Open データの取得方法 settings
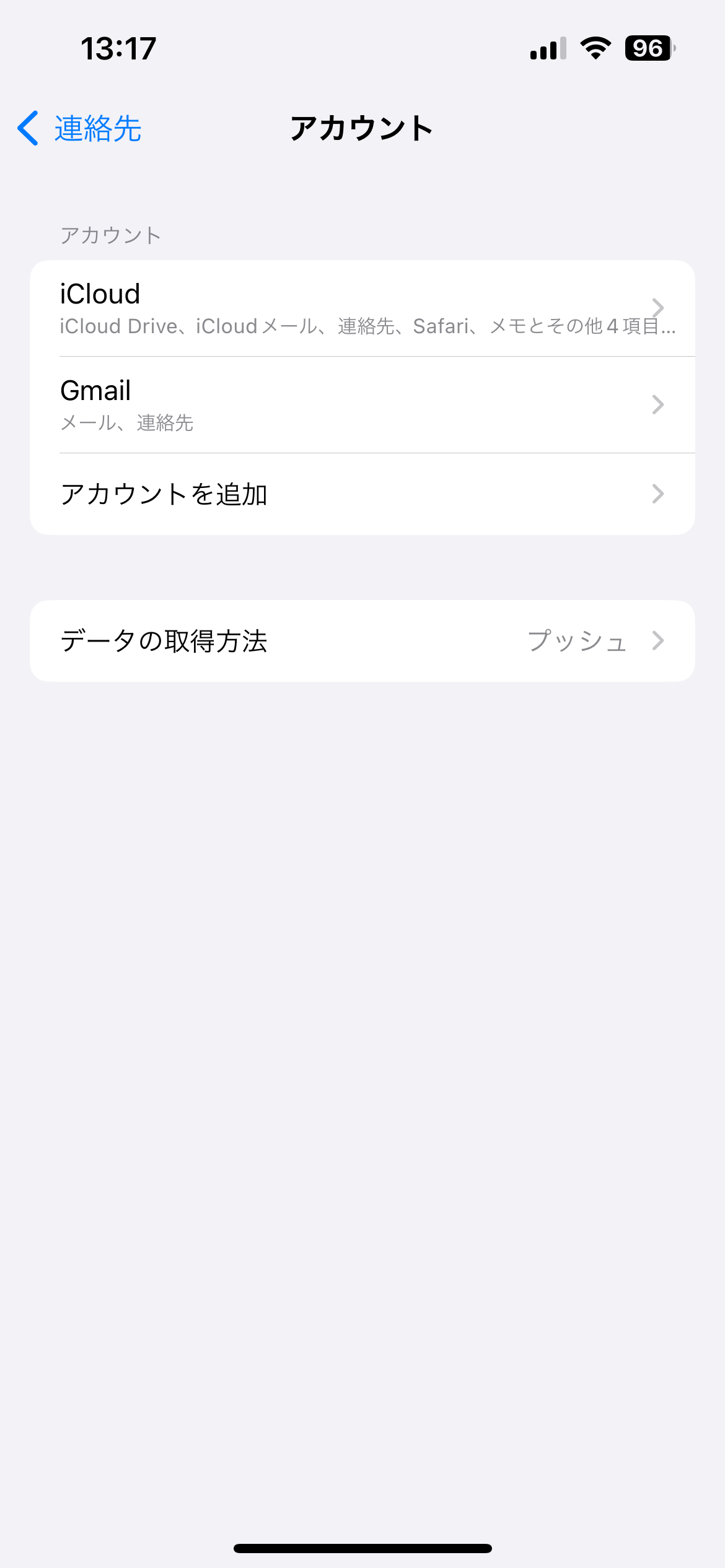725x1568 pixels. [362, 641]
